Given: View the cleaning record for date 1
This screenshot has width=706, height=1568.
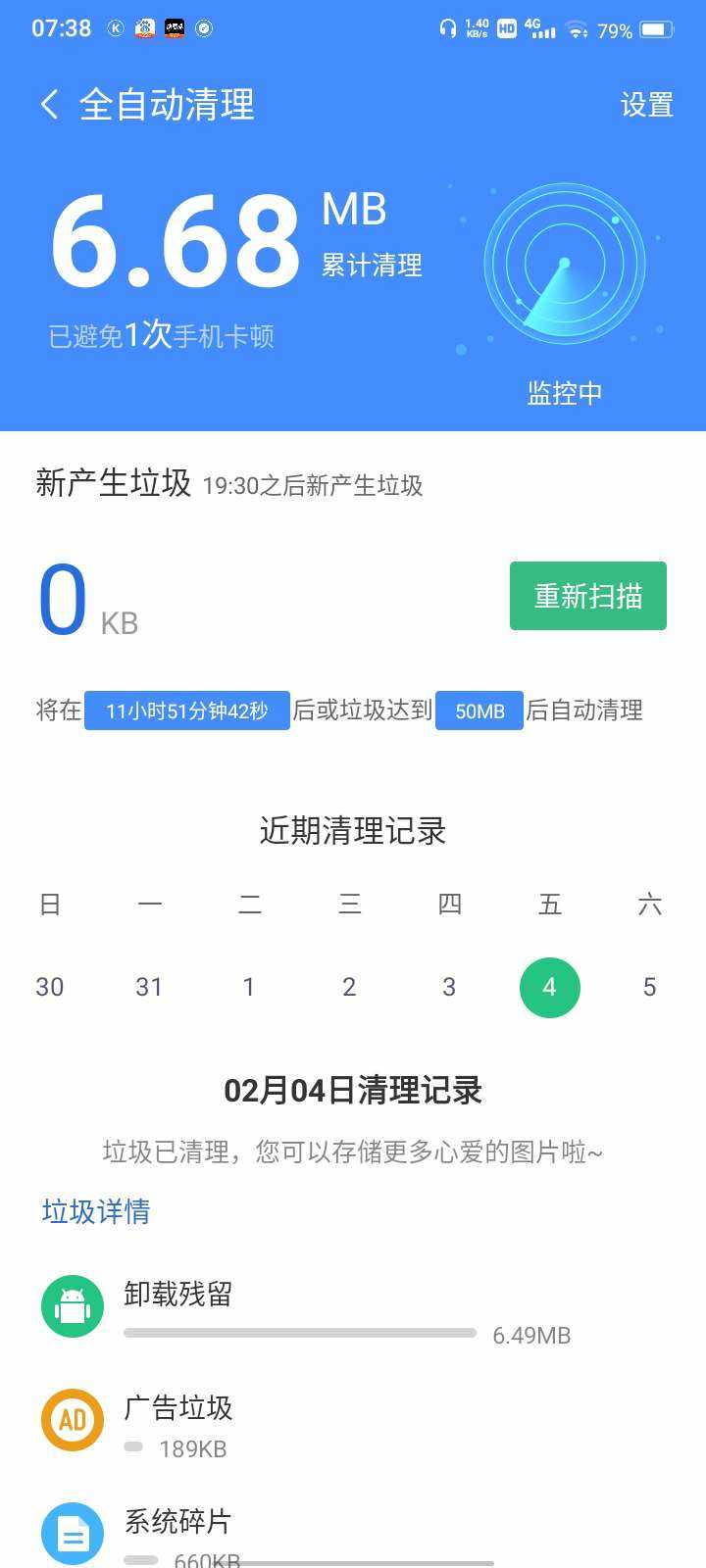Looking at the screenshot, I should tap(249, 987).
